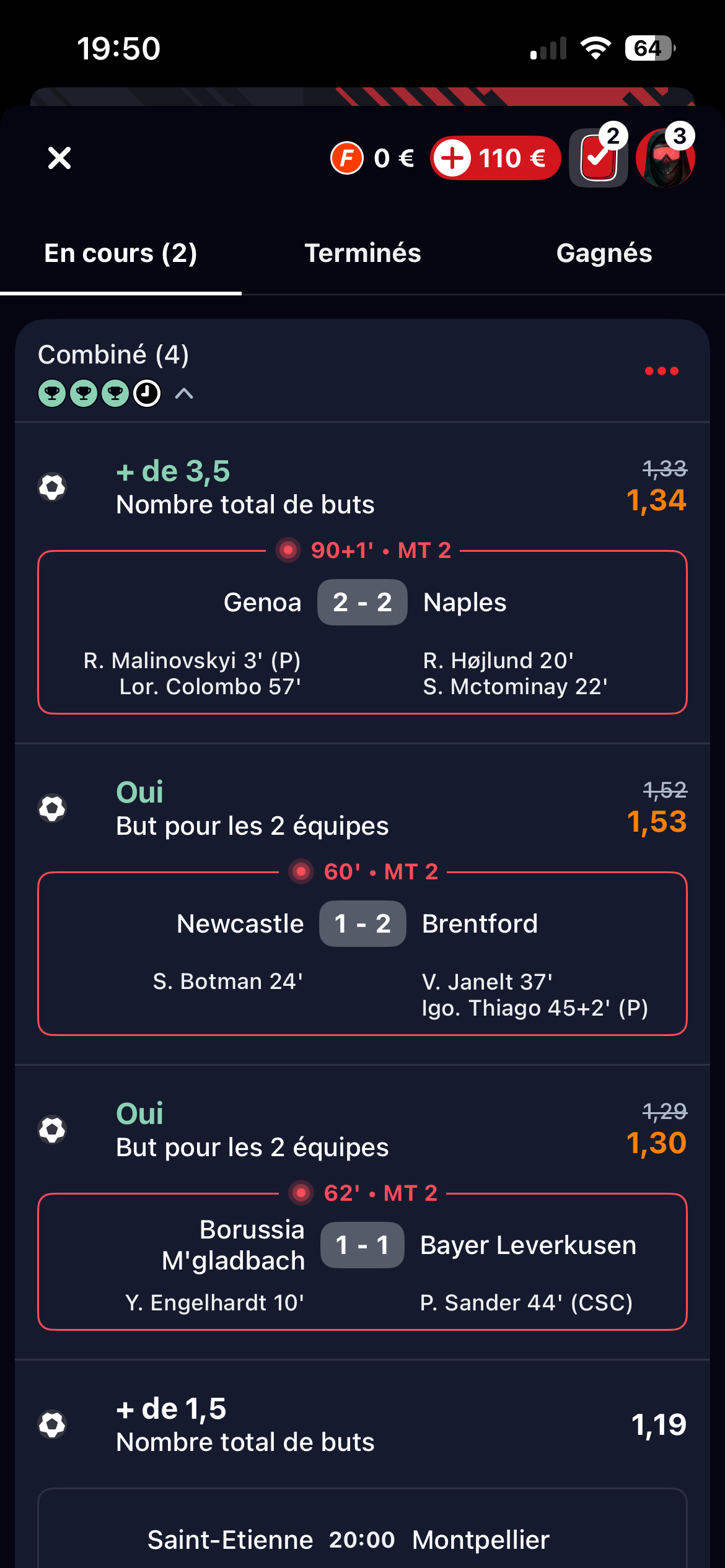The image size is (725, 1568).
Task: Open the bet slip icon
Action: [598, 159]
